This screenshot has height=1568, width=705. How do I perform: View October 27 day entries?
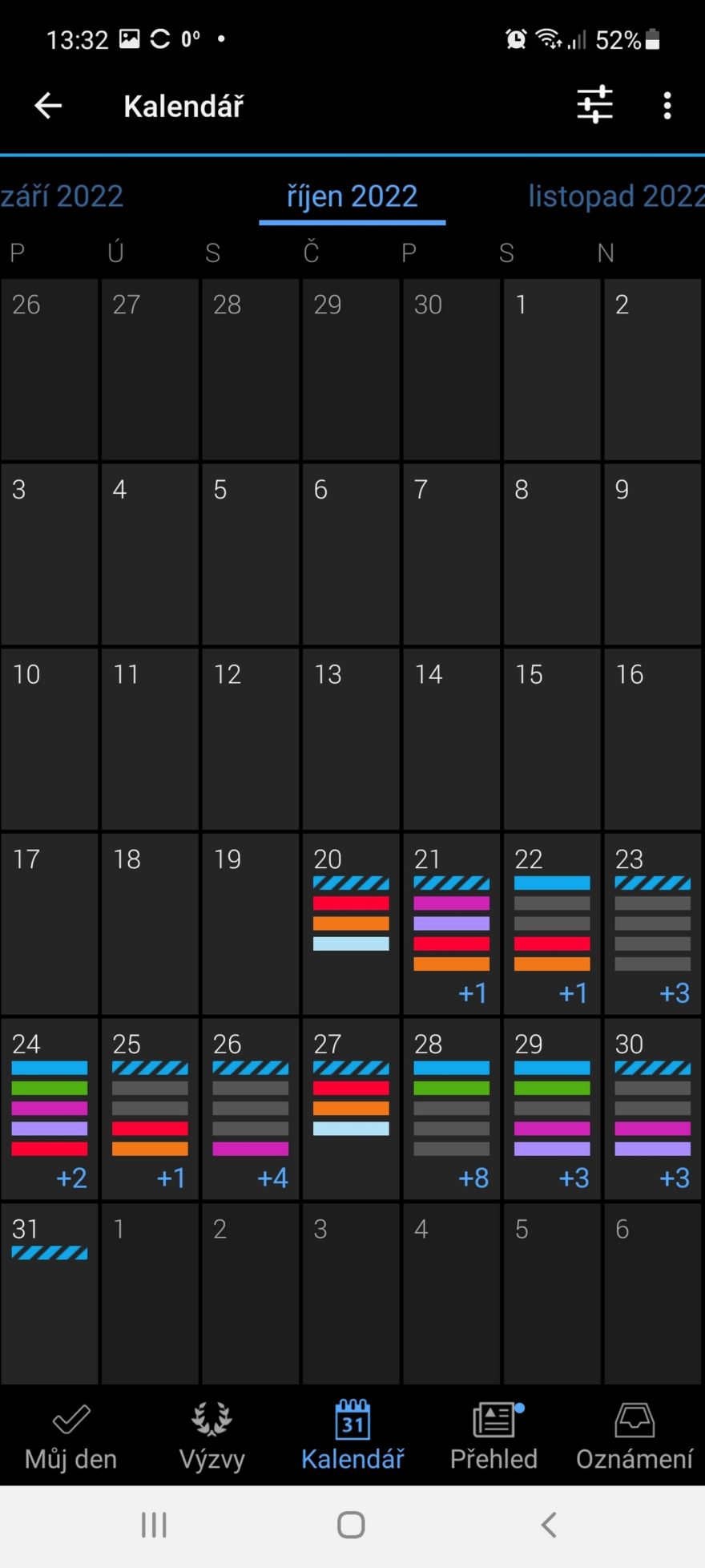click(x=351, y=1109)
